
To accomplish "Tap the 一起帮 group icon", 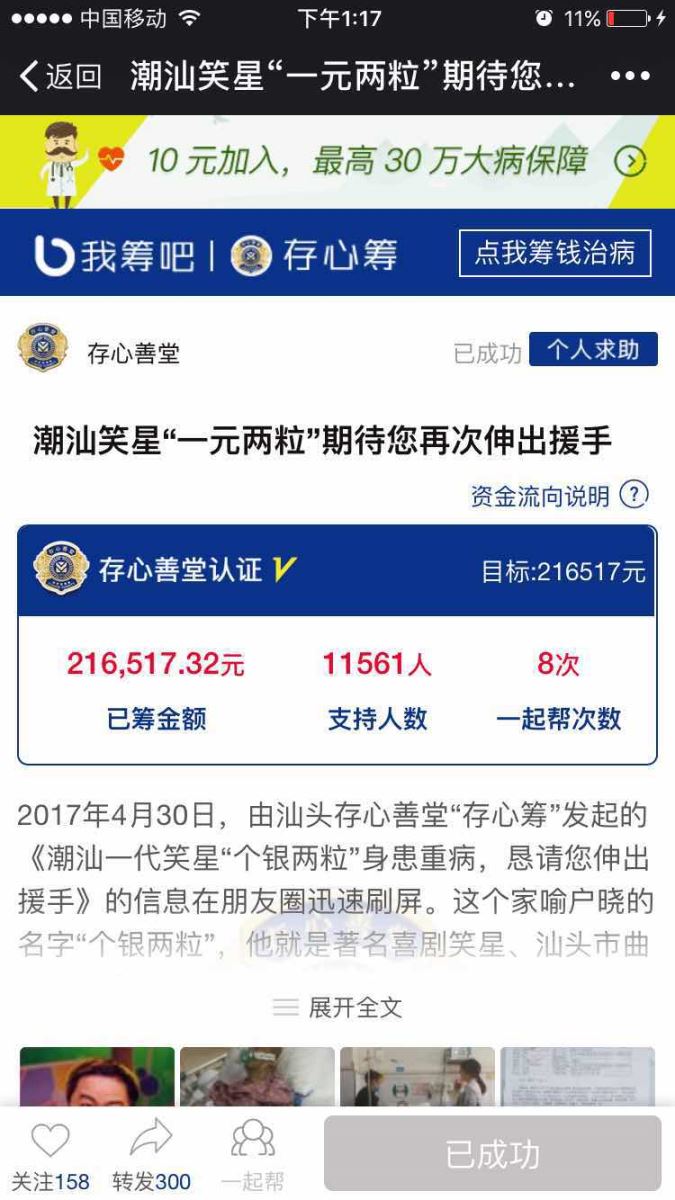I will click(x=252, y=1154).
